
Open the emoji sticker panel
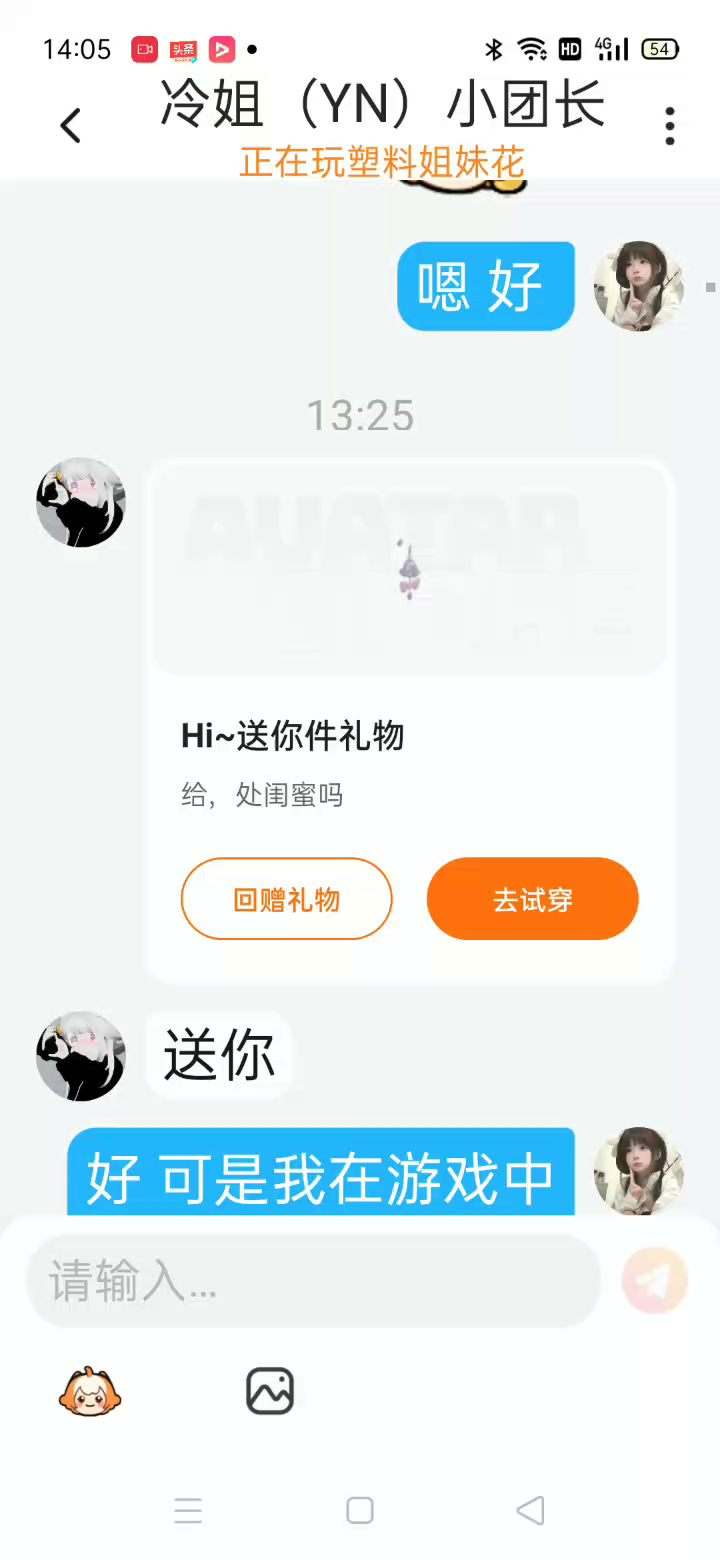click(90, 1391)
